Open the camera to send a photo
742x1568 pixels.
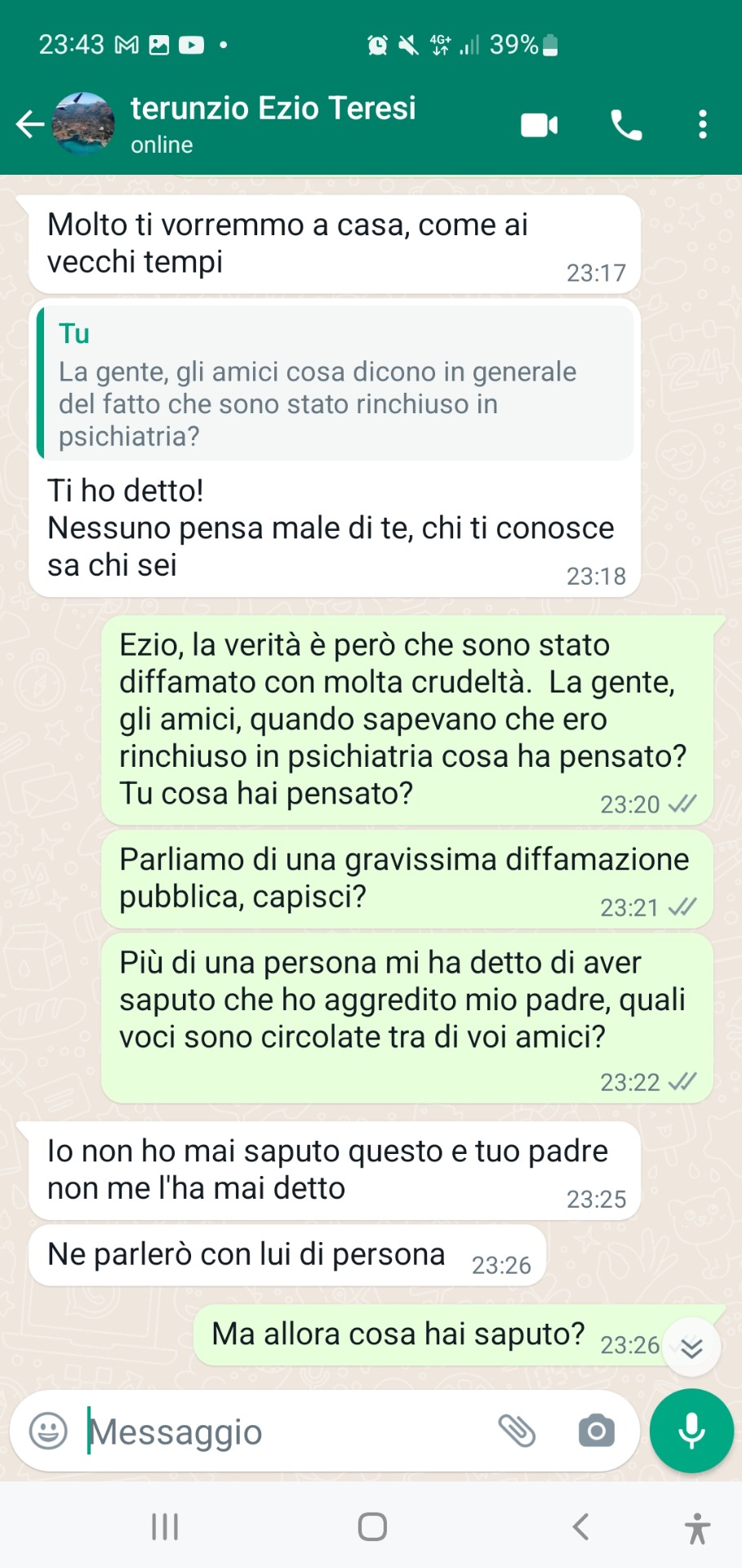(x=596, y=1431)
